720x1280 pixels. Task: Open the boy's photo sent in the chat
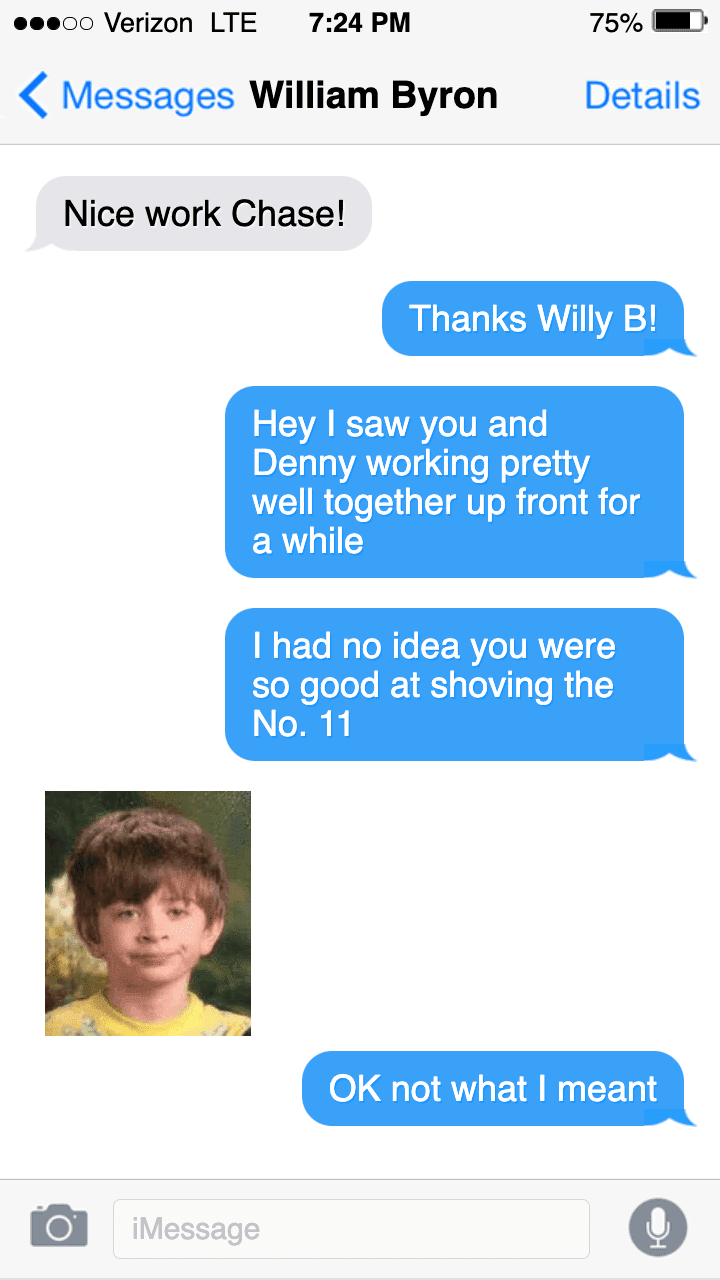148,913
